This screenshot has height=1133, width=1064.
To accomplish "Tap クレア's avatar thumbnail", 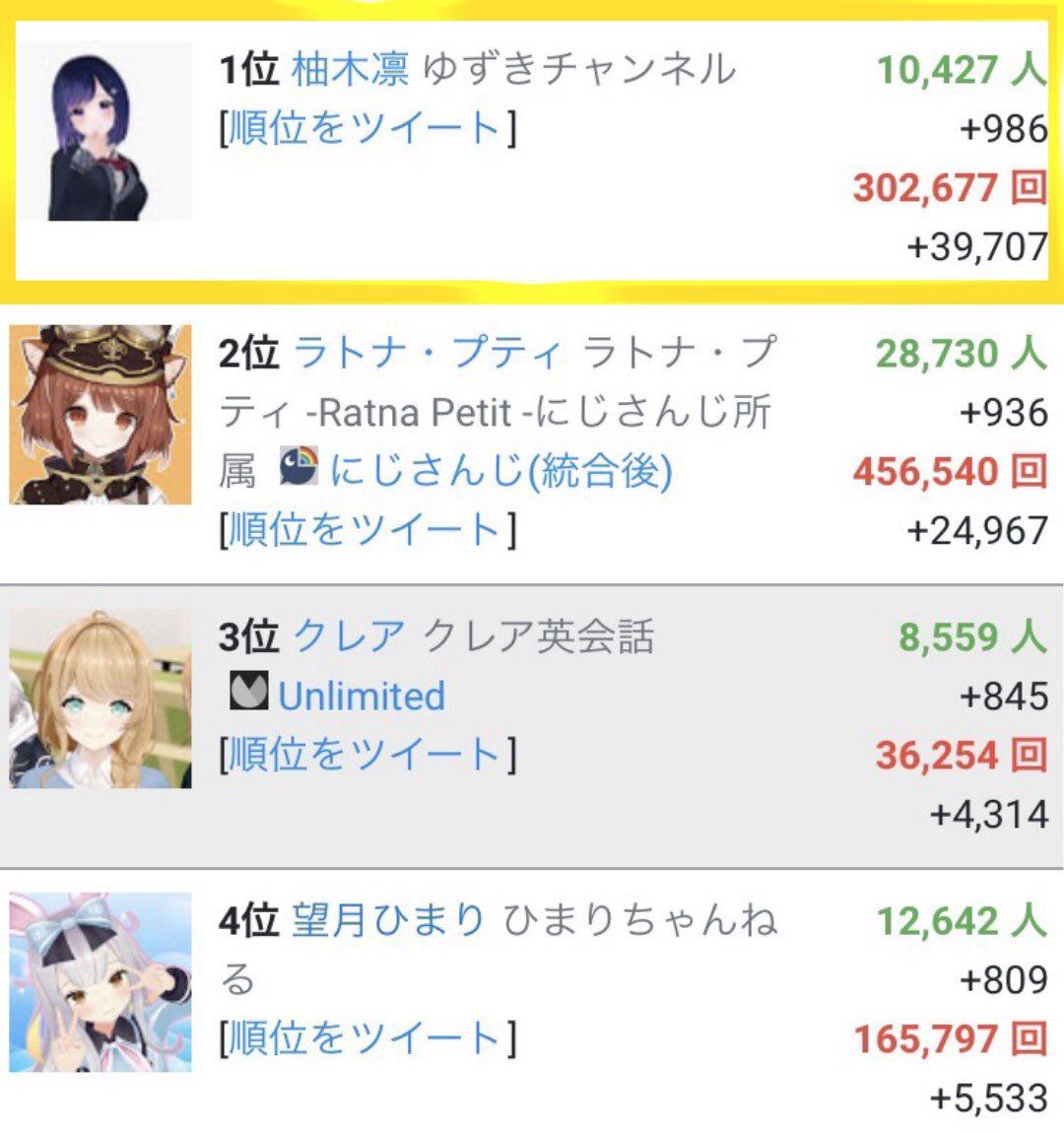I will (x=100, y=698).
